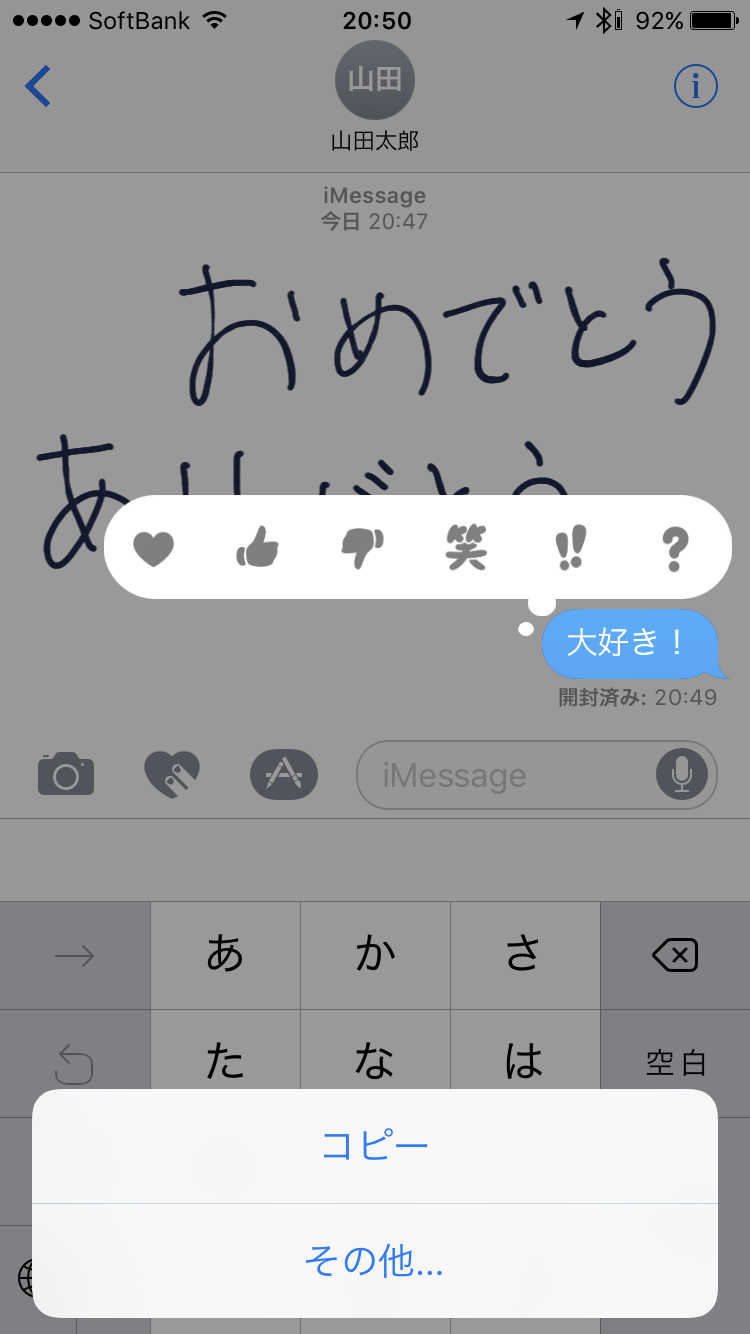The height and width of the screenshot is (1334, 750).
Task: Add the double exclamation tapback
Action: tap(571, 548)
